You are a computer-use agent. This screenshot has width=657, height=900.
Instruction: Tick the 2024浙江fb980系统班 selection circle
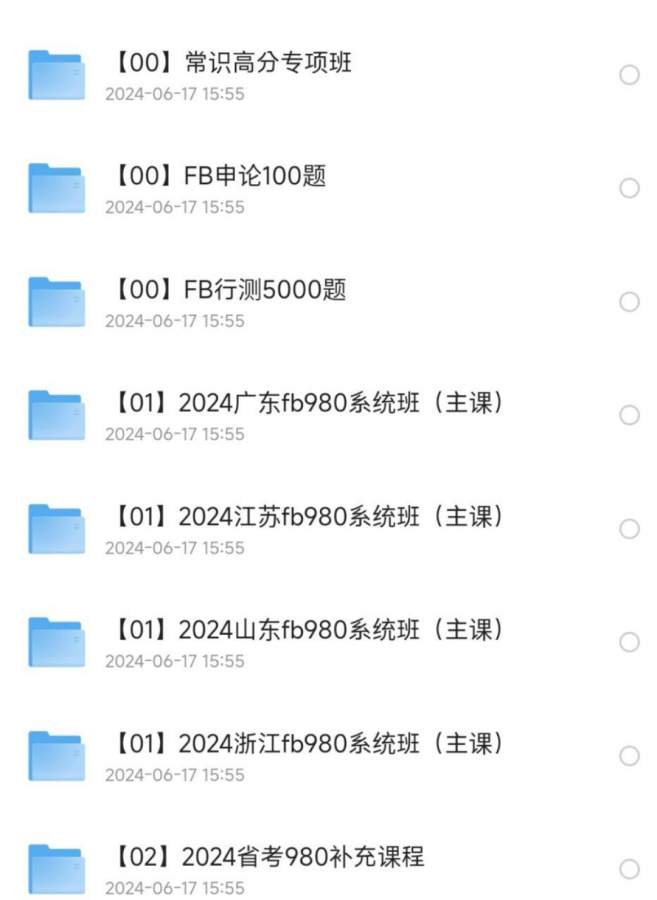(x=629, y=756)
